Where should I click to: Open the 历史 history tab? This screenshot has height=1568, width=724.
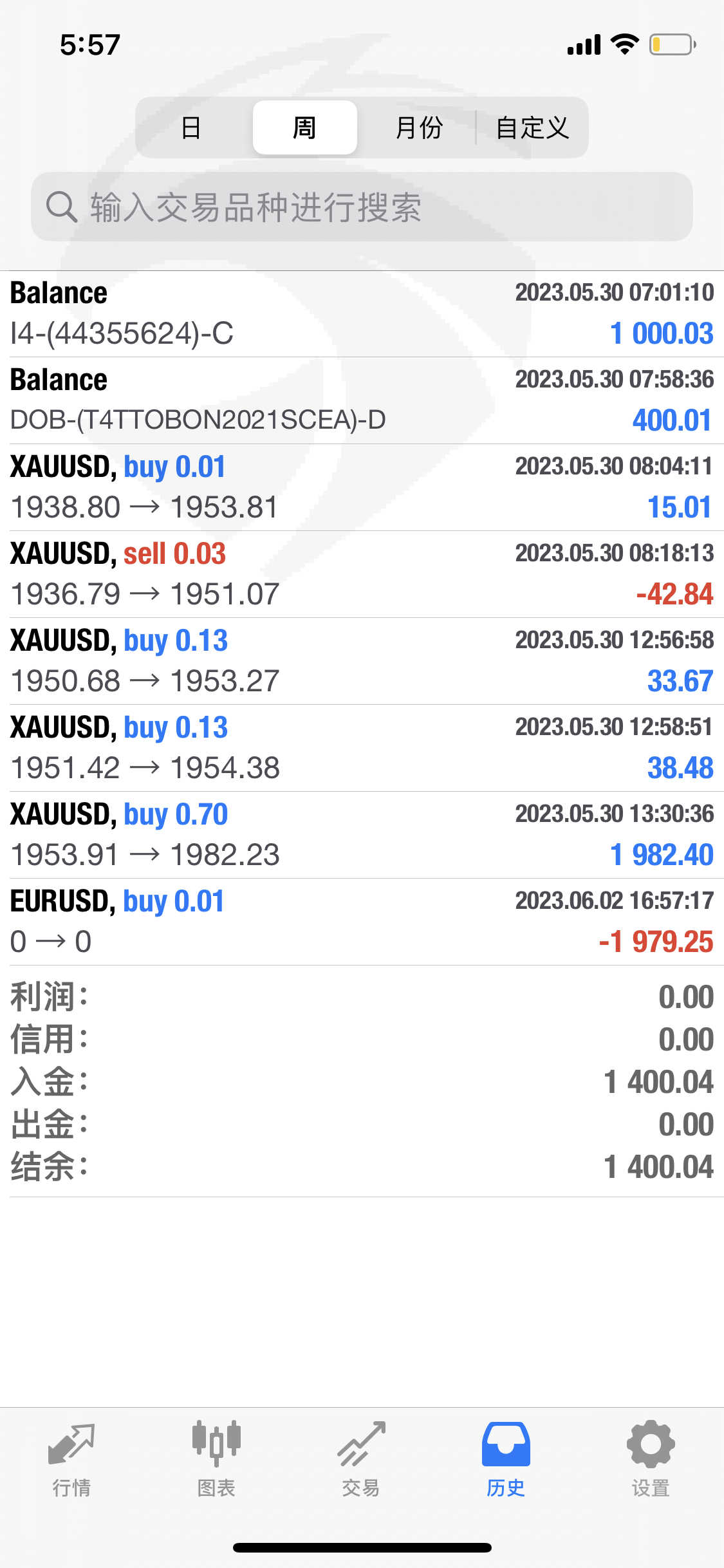tap(506, 1460)
